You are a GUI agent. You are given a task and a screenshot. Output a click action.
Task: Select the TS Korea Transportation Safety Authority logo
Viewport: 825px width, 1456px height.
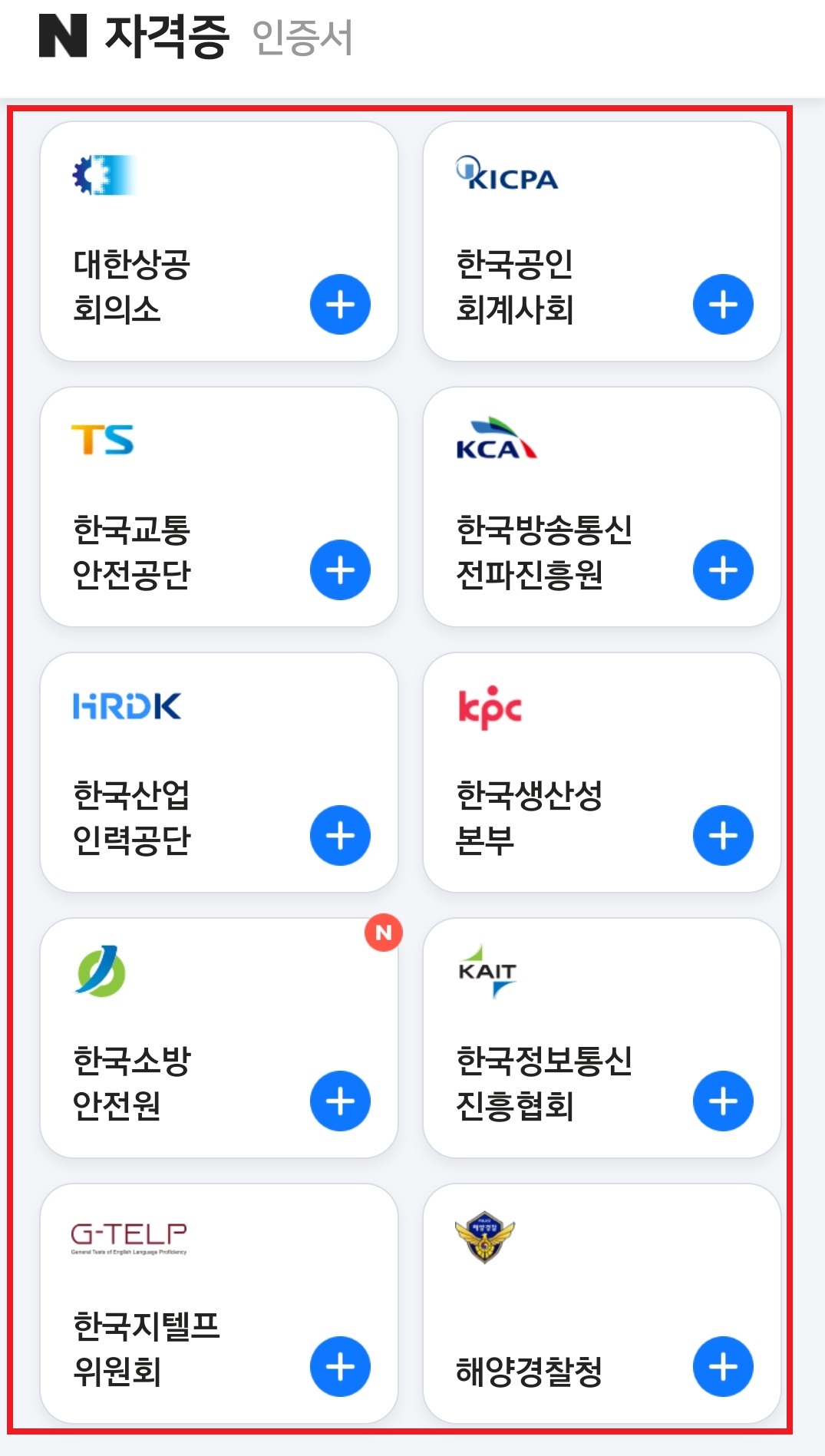point(103,439)
